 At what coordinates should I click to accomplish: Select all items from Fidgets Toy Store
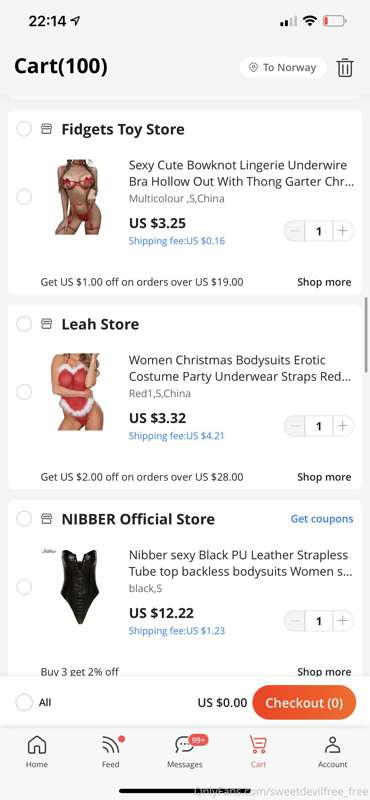pos(24,129)
